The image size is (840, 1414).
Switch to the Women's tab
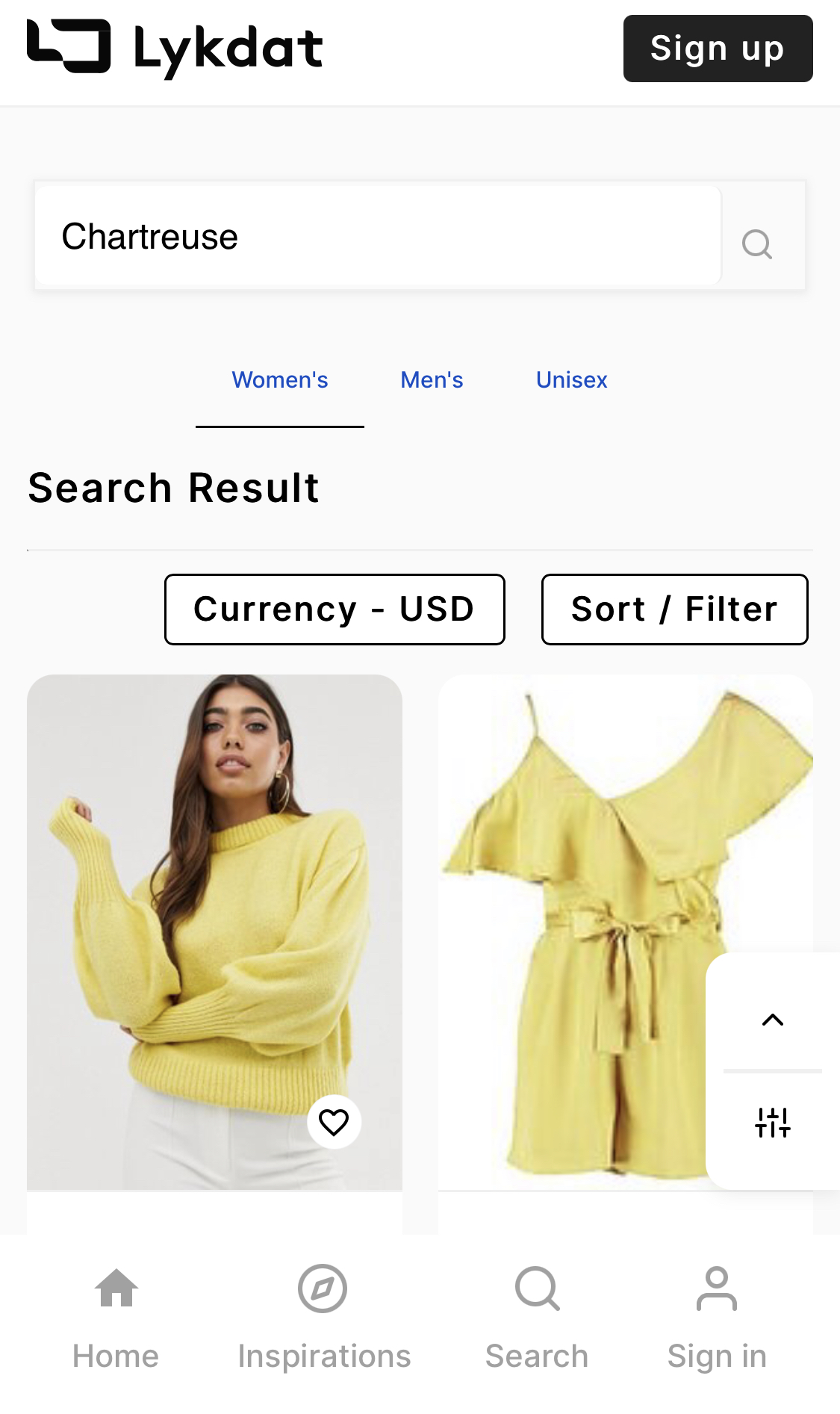point(279,379)
